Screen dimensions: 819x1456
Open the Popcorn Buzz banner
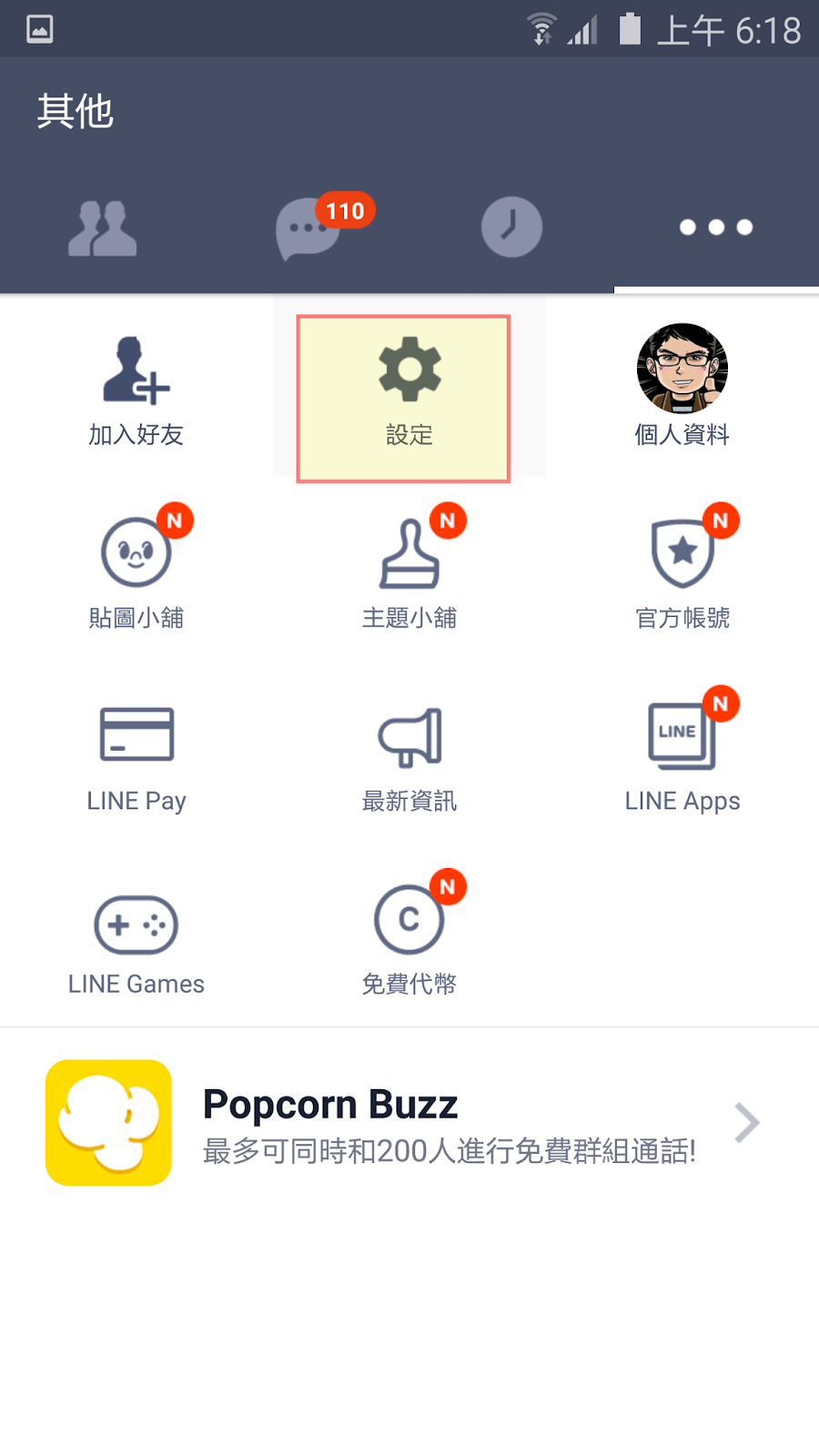409,1122
